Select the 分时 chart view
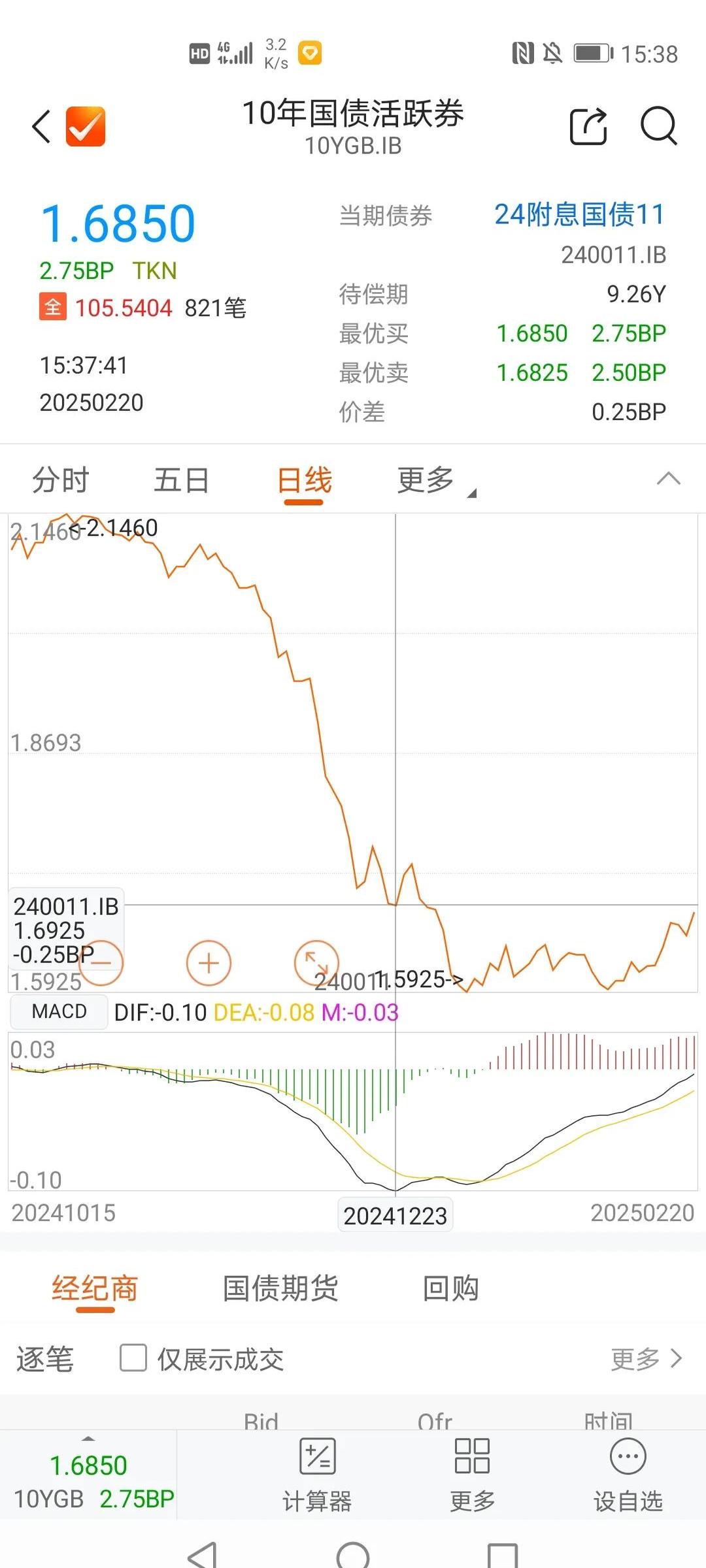Screen dimensions: 706x1568 click(59, 479)
